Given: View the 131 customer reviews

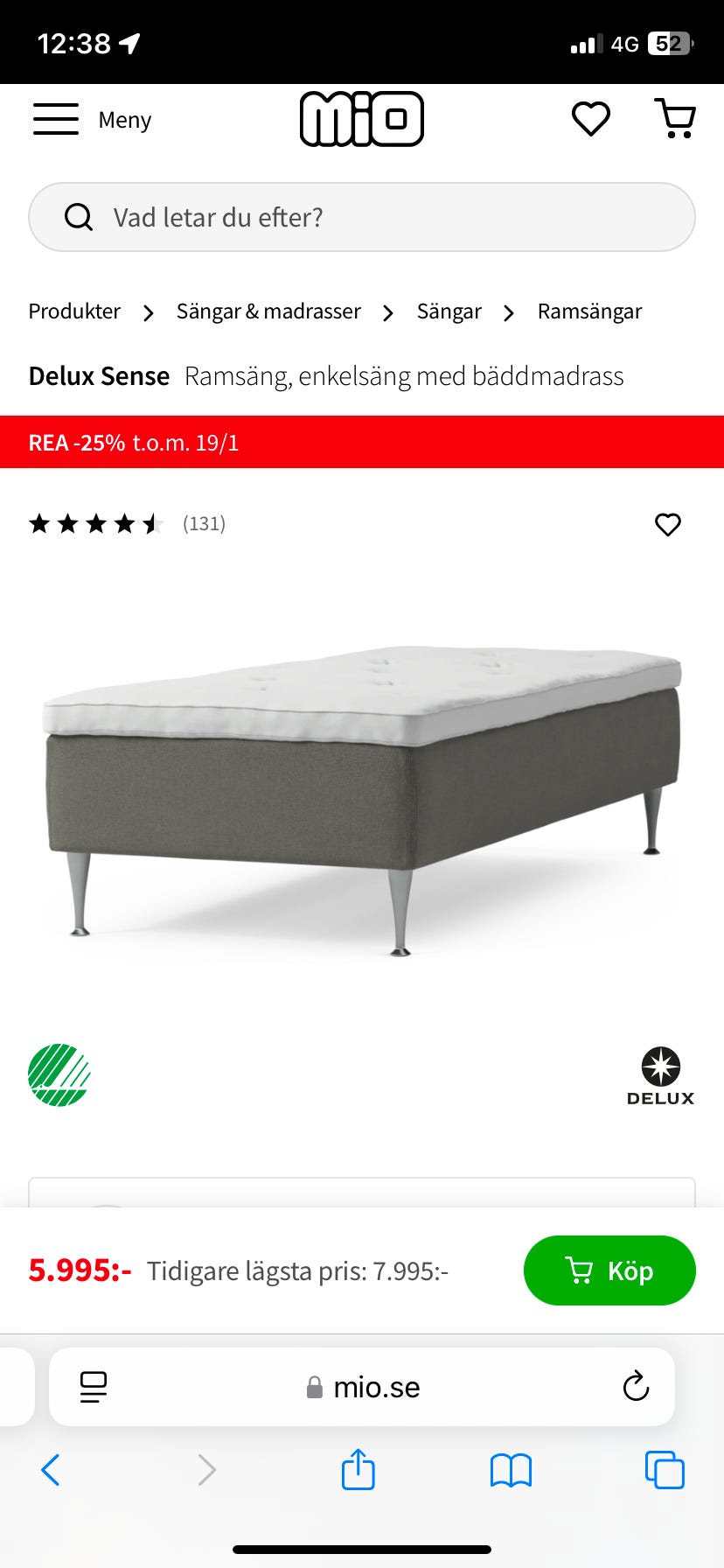Looking at the screenshot, I should click(204, 523).
